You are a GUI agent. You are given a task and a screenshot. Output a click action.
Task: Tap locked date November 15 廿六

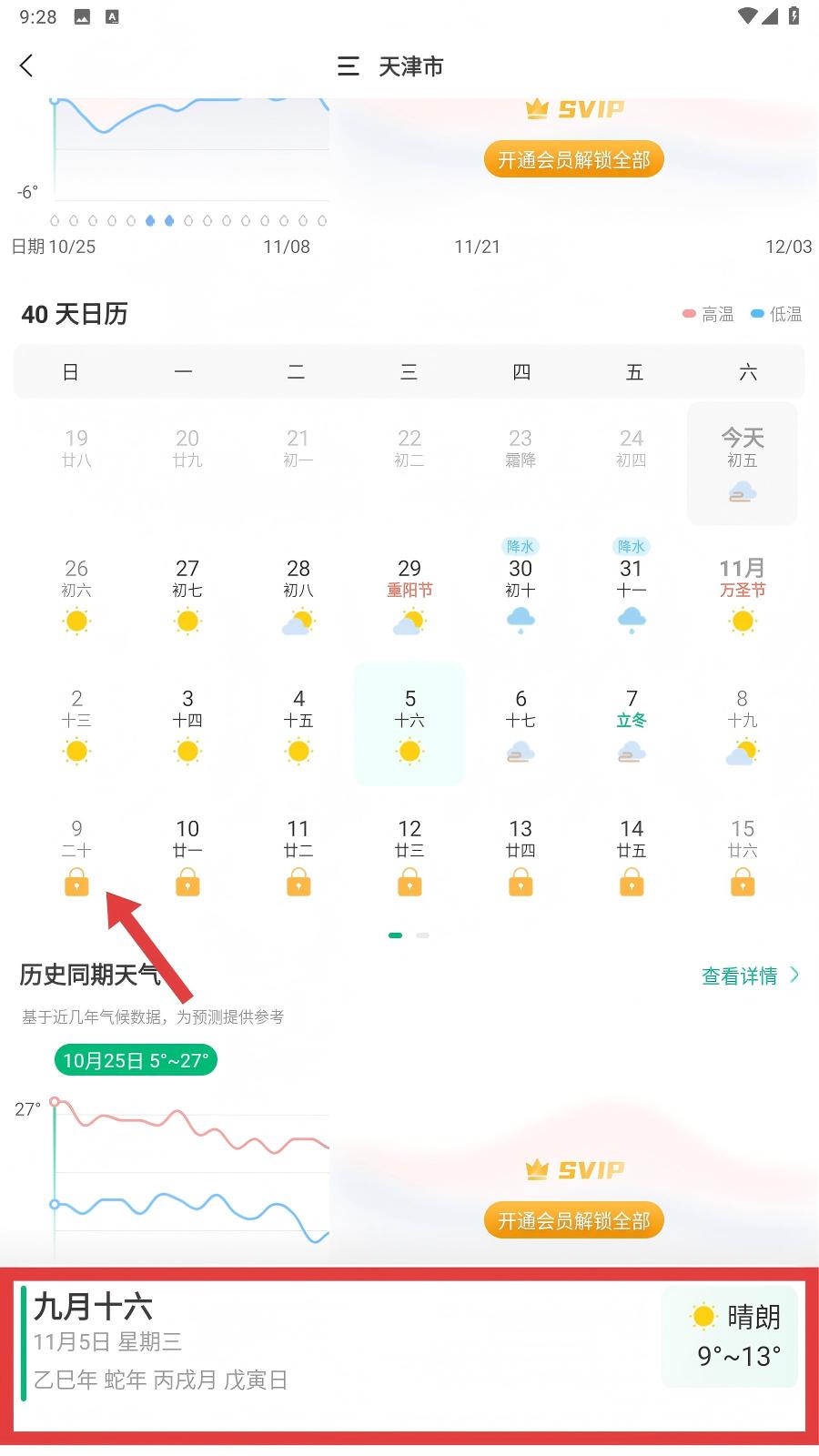click(742, 855)
